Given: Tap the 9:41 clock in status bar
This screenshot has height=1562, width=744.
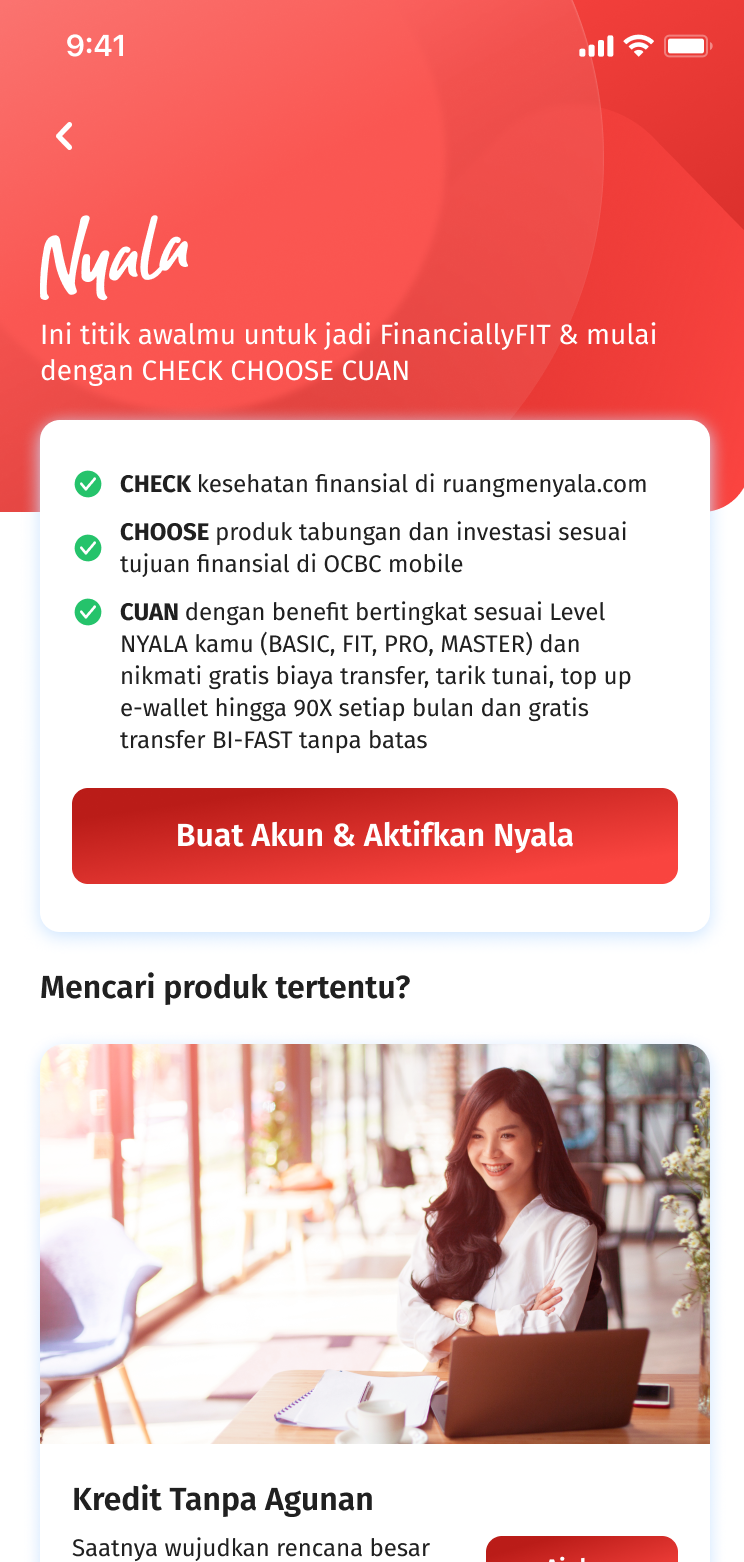Looking at the screenshot, I should tap(96, 45).
